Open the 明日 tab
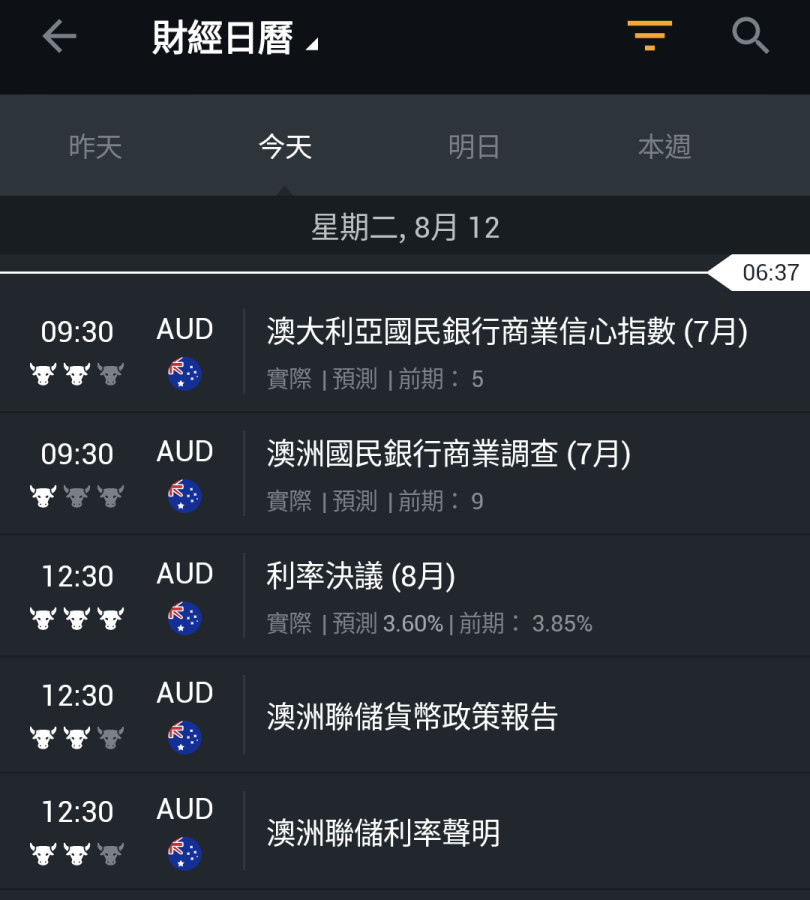The height and width of the screenshot is (900, 810). [x=474, y=146]
